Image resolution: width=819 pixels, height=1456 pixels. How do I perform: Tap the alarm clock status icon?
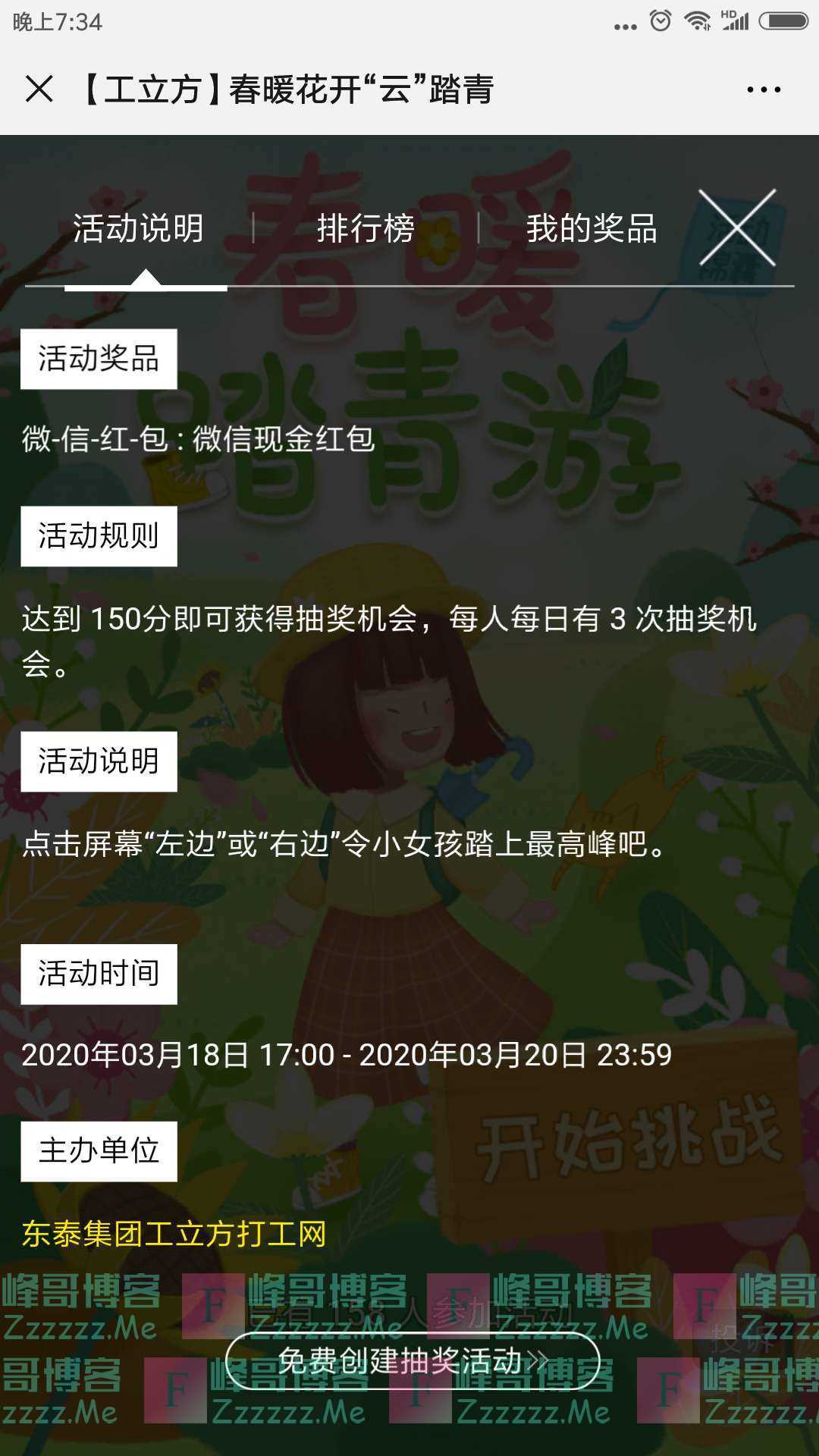[660, 21]
